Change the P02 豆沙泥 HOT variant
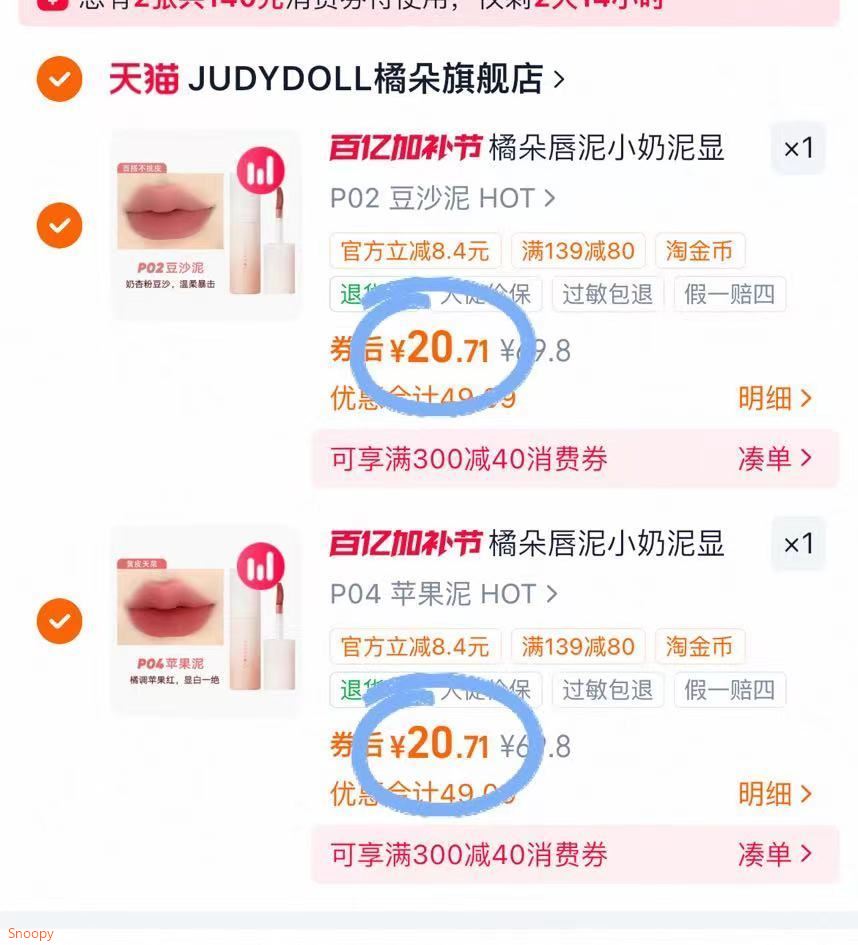Viewport: 858px width, 945px height. point(442,199)
